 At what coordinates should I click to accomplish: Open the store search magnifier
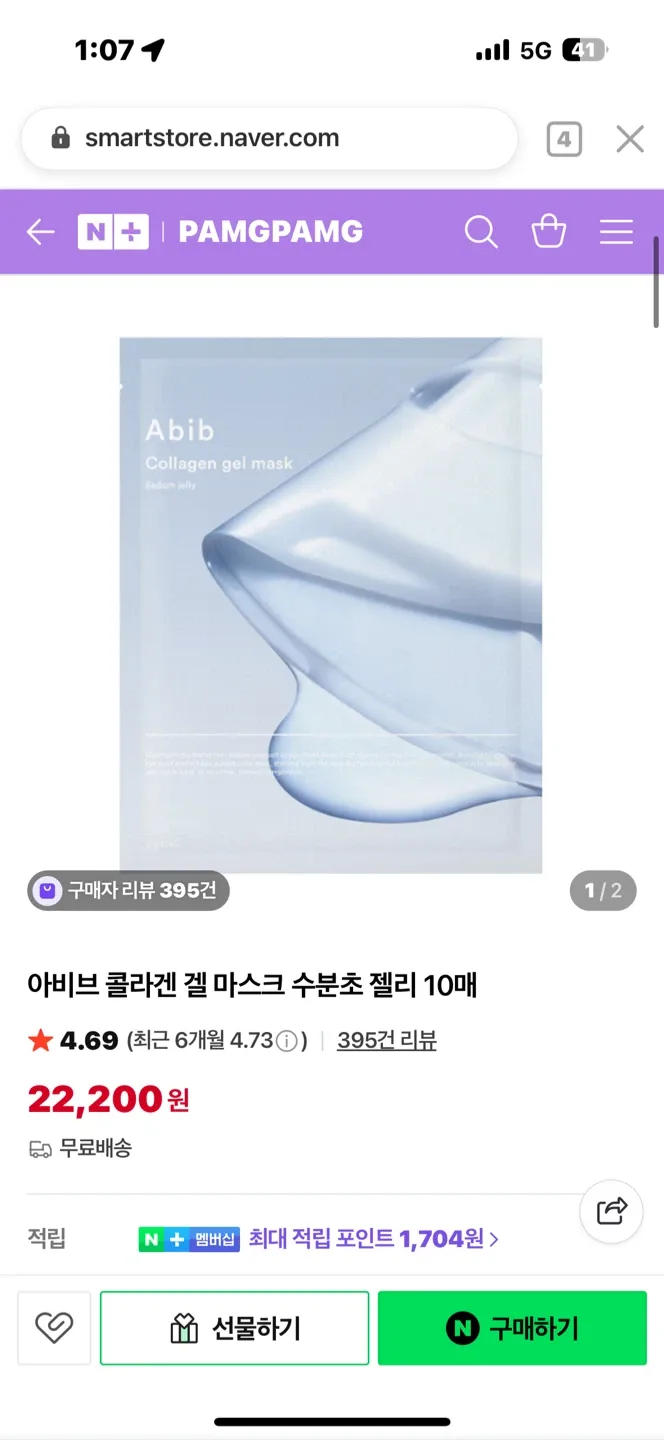click(x=481, y=232)
